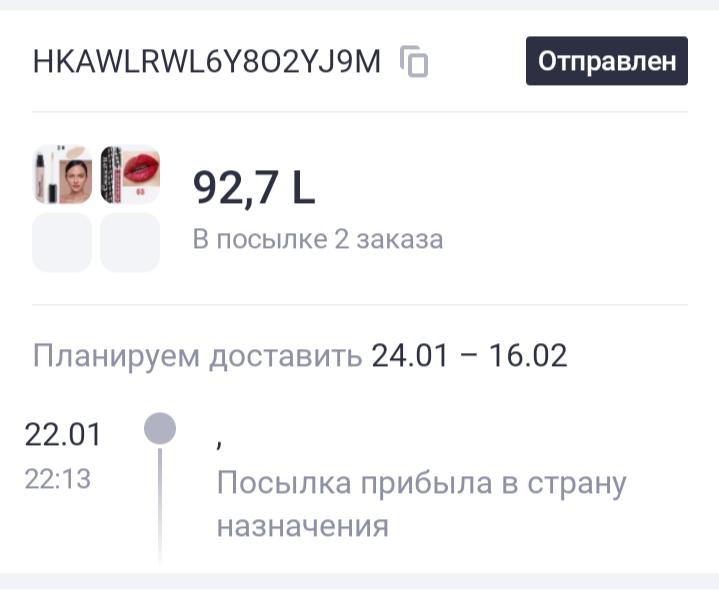Open the foundation product thumbnail

click(62, 175)
